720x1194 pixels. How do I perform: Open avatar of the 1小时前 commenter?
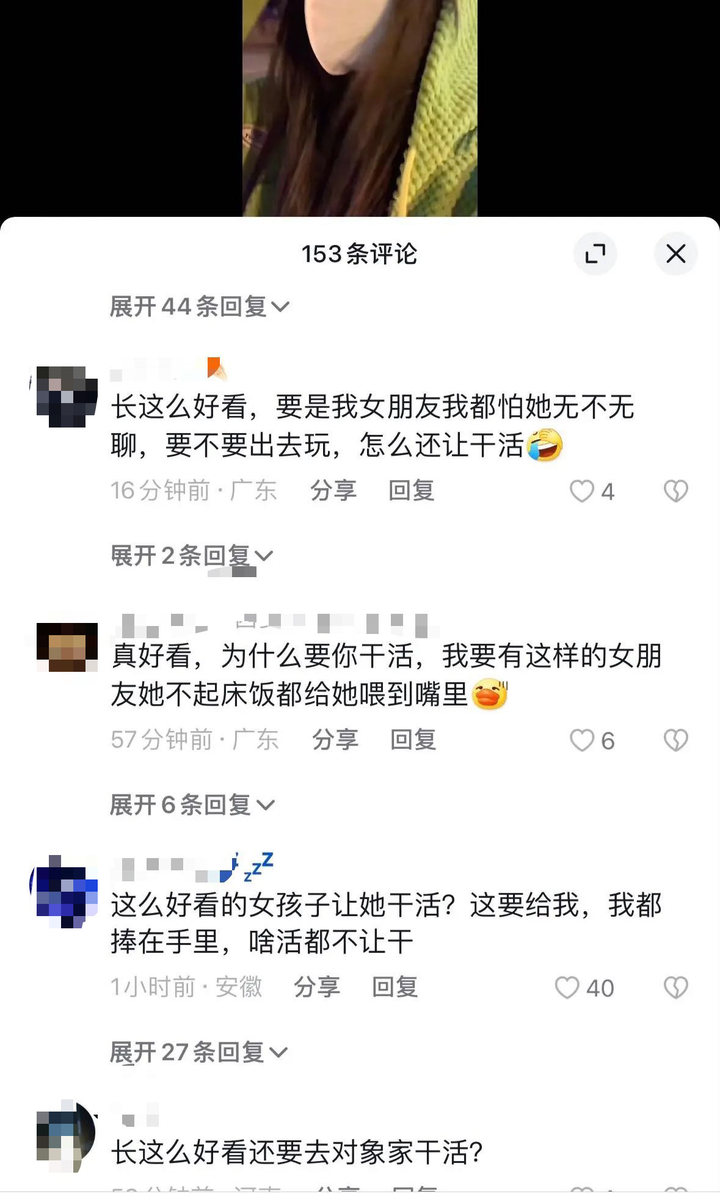point(64,891)
